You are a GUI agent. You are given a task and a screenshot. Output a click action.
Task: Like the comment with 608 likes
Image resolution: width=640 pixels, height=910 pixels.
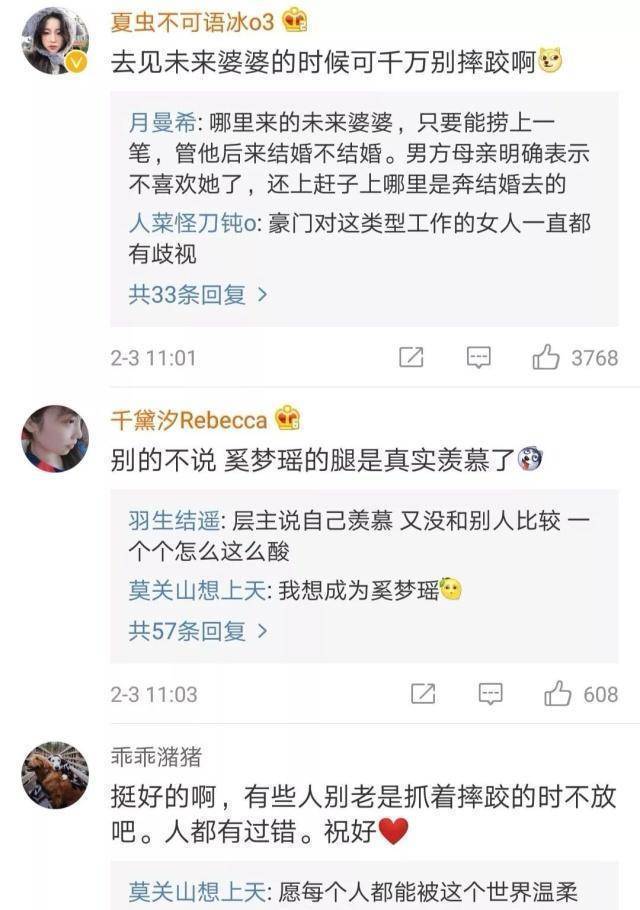(557, 693)
